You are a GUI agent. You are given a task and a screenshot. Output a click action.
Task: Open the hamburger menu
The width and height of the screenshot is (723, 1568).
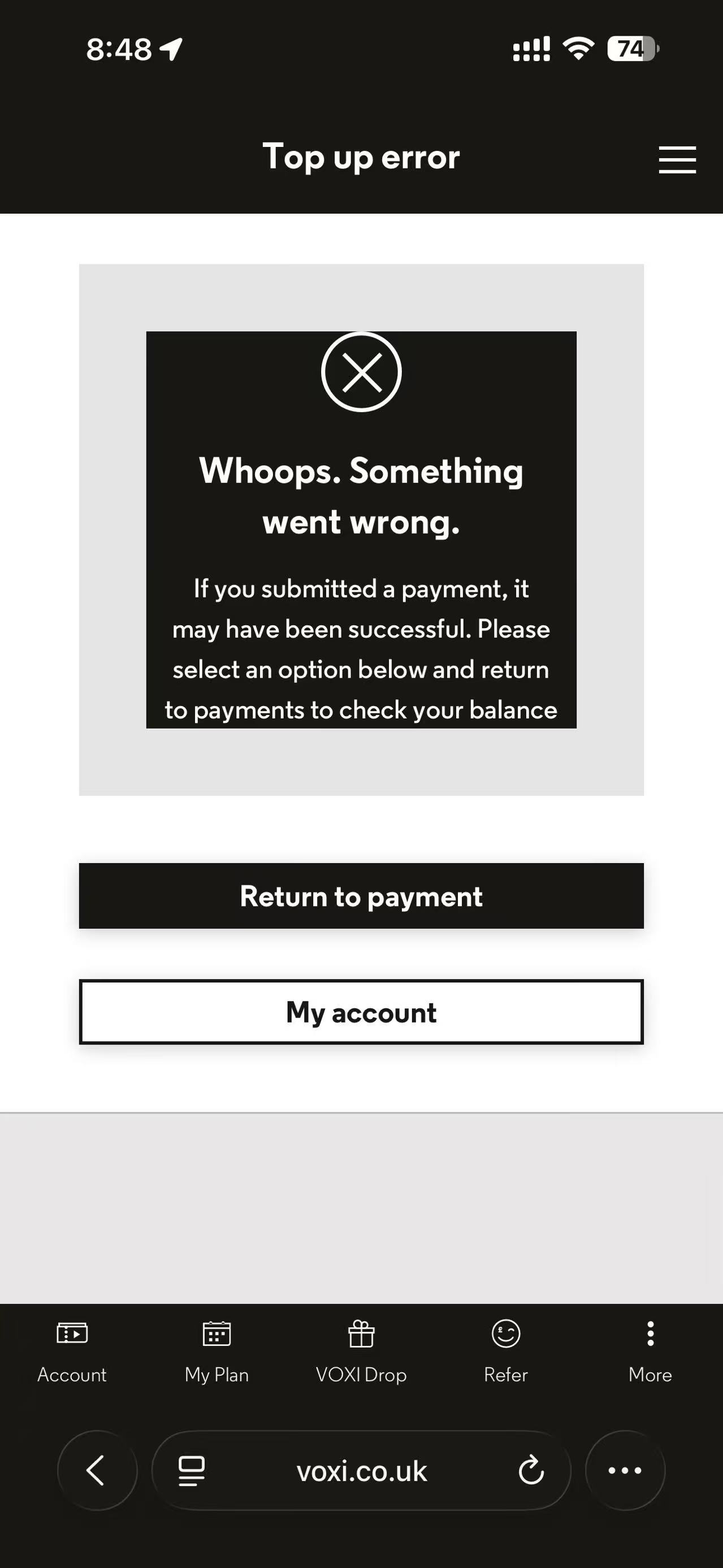point(677,159)
